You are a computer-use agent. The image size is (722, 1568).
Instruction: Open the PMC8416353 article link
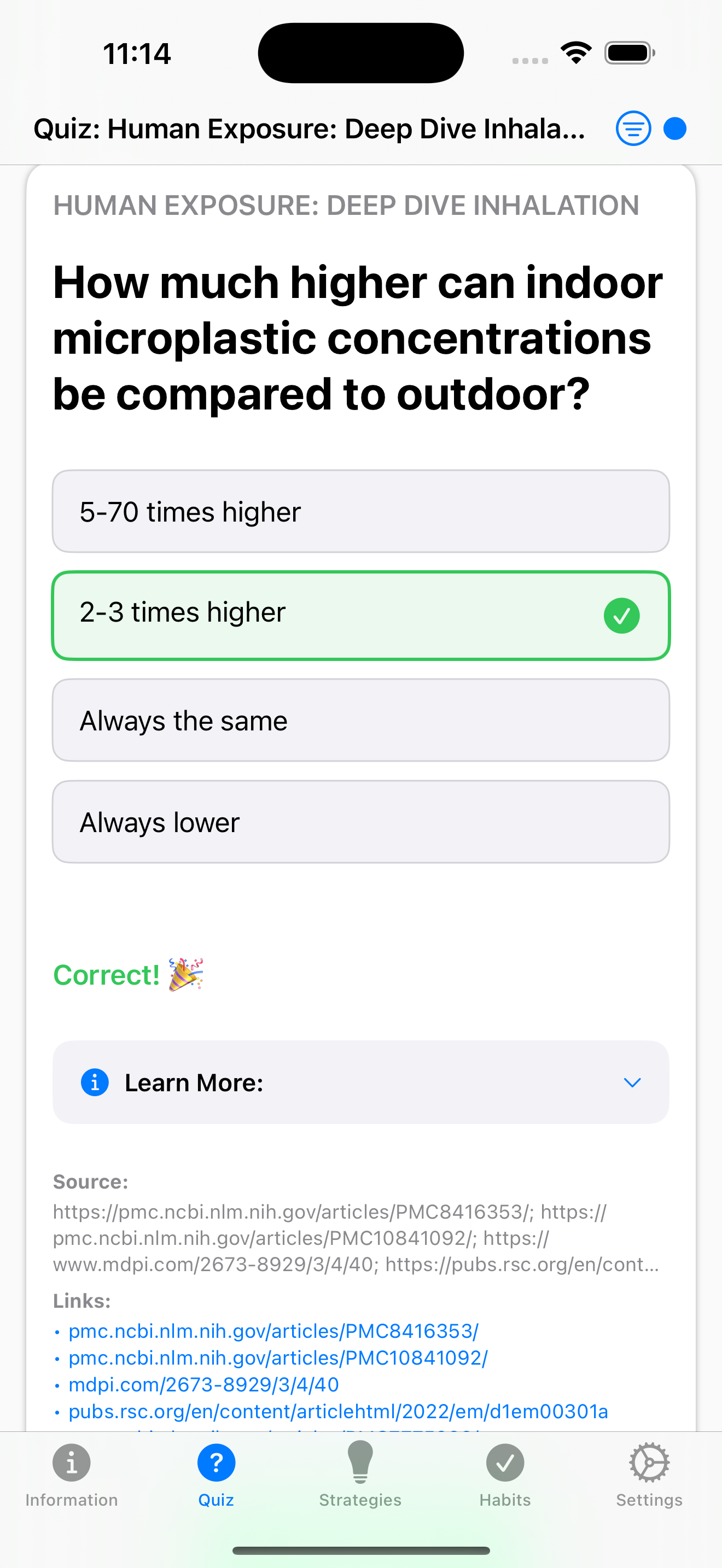[273, 1331]
